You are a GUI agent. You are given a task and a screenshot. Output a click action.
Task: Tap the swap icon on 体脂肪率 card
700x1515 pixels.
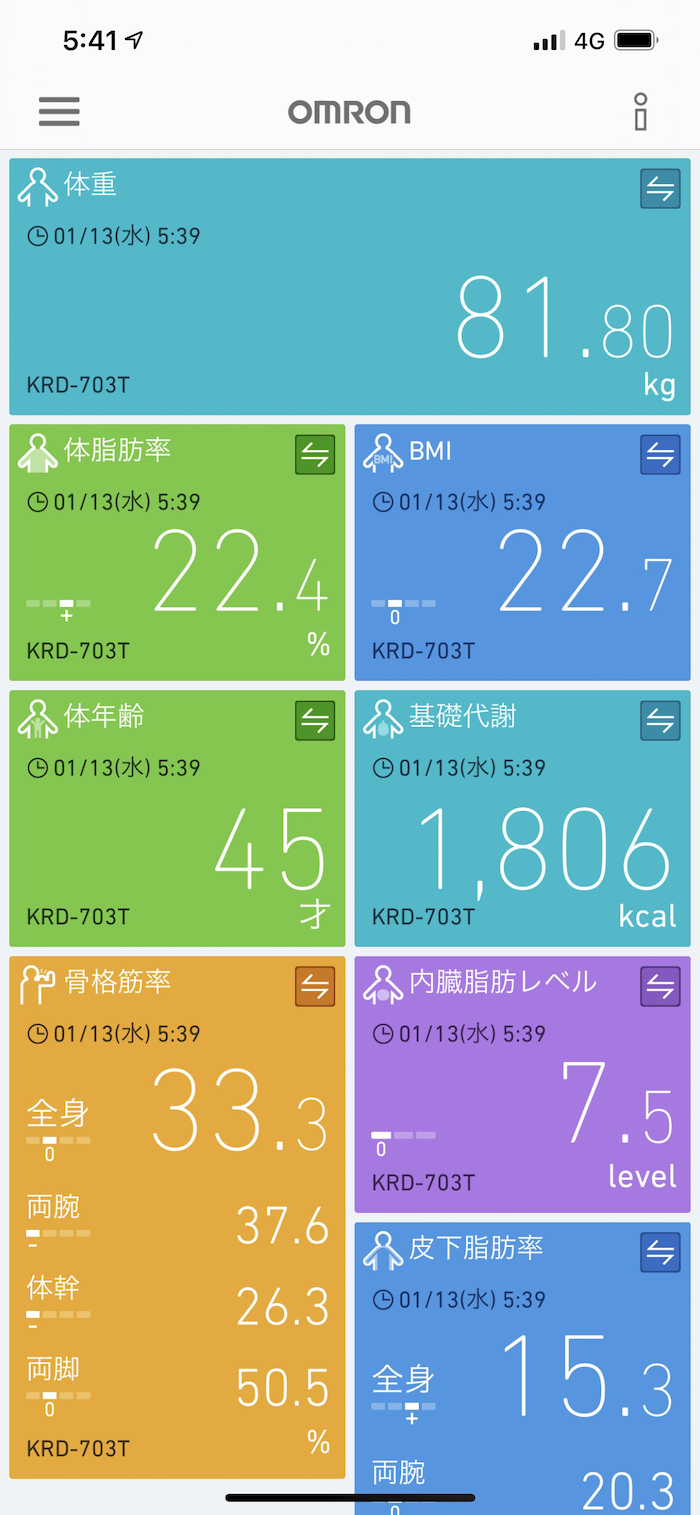315,455
